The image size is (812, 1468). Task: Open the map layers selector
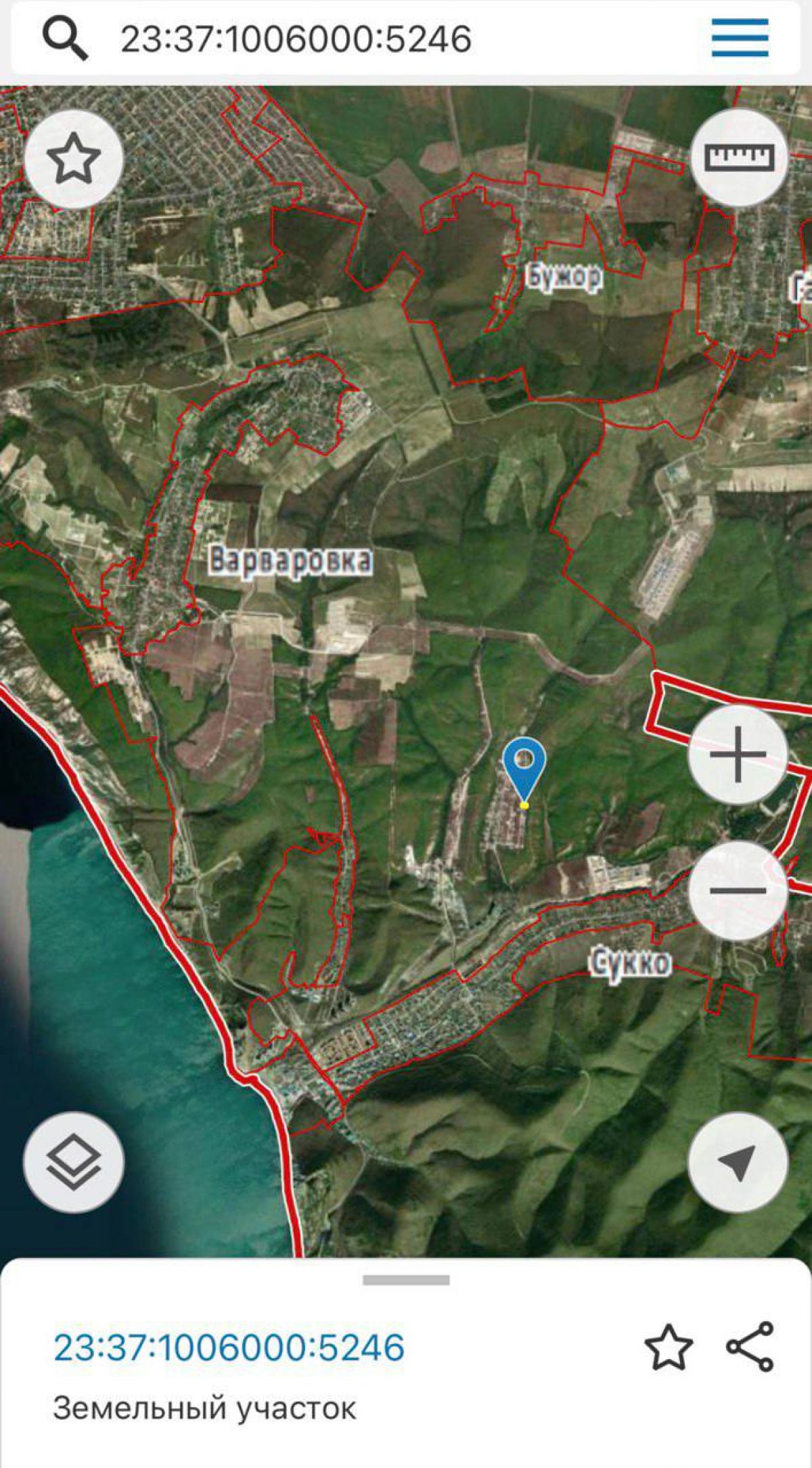(74, 1163)
